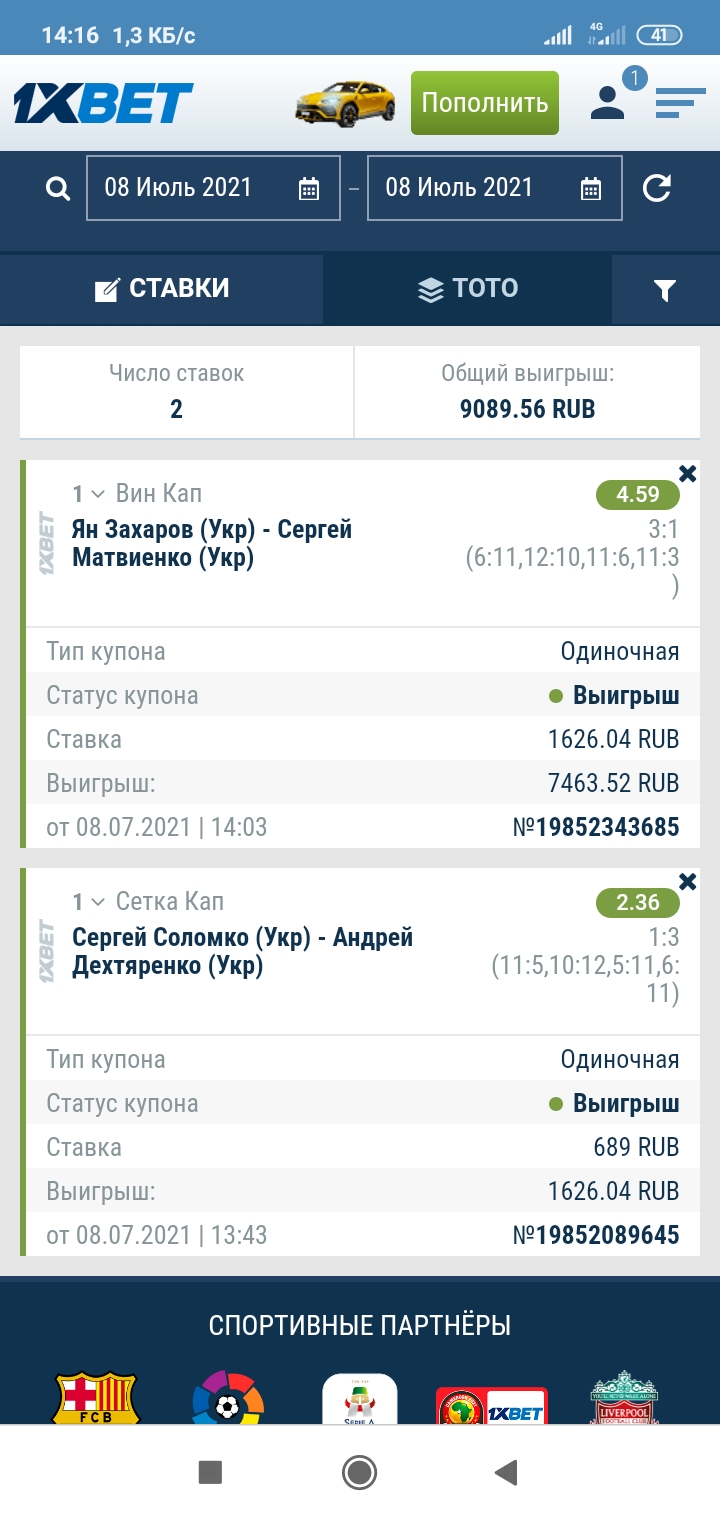Switch to the СТАВКИ tab
720x1520 pixels.
click(x=162, y=289)
